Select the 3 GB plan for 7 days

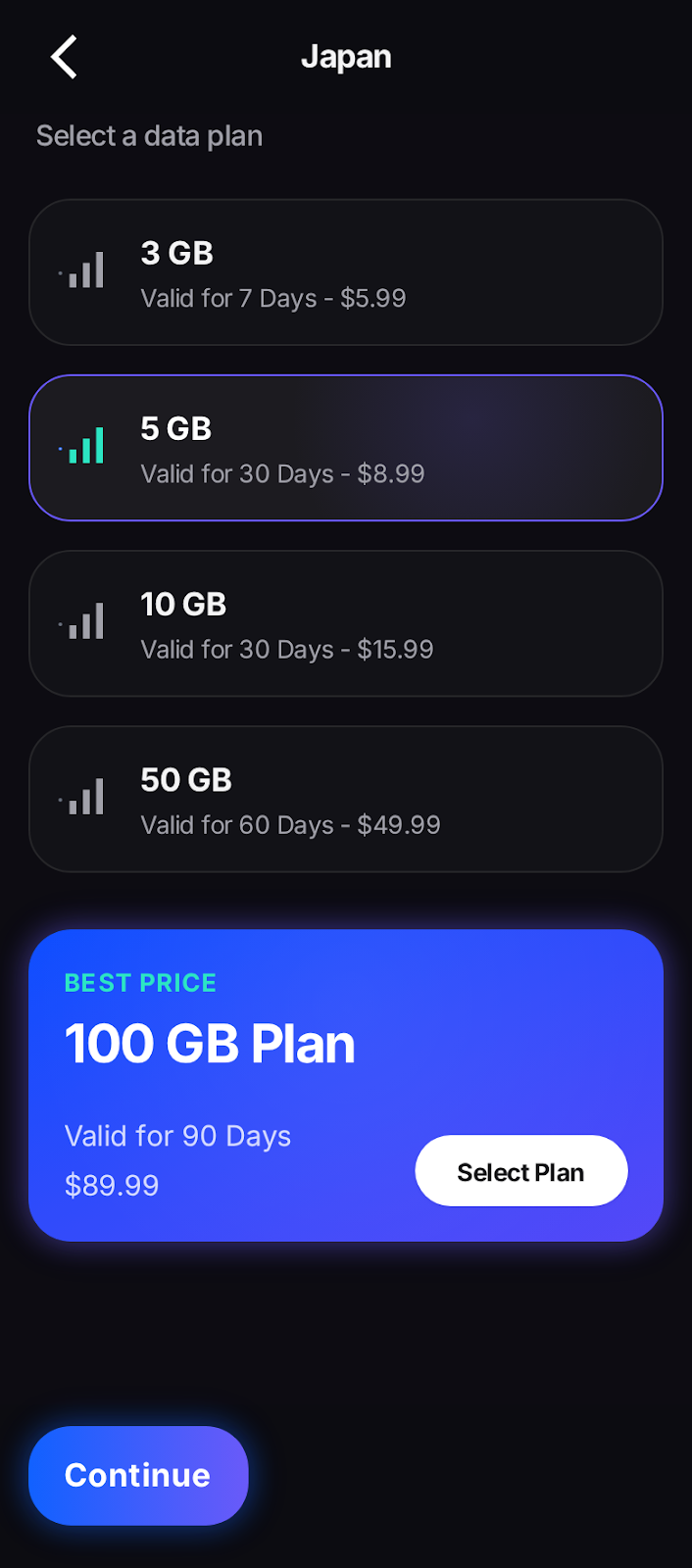(345, 272)
